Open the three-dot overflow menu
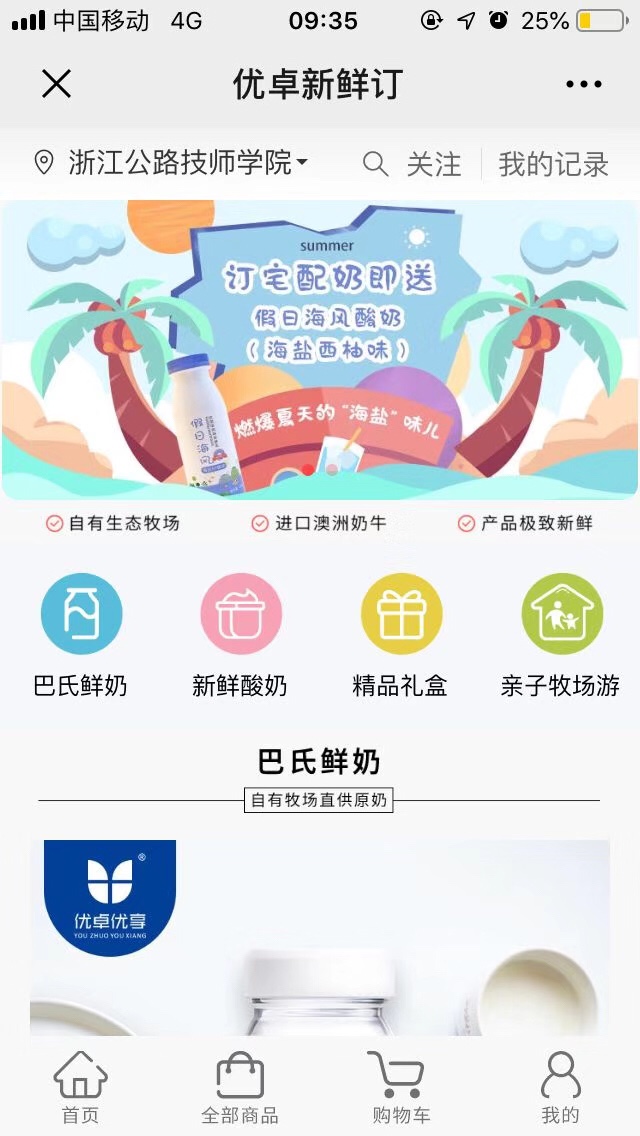This screenshot has width=640, height=1136. point(584,84)
